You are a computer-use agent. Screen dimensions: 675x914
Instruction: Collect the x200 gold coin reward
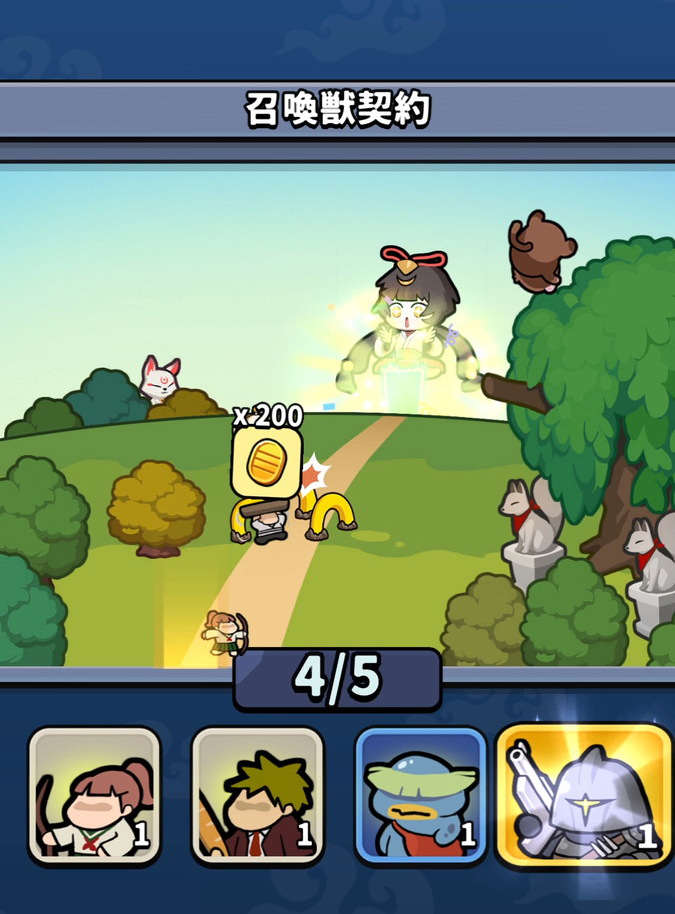pos(266,462)
